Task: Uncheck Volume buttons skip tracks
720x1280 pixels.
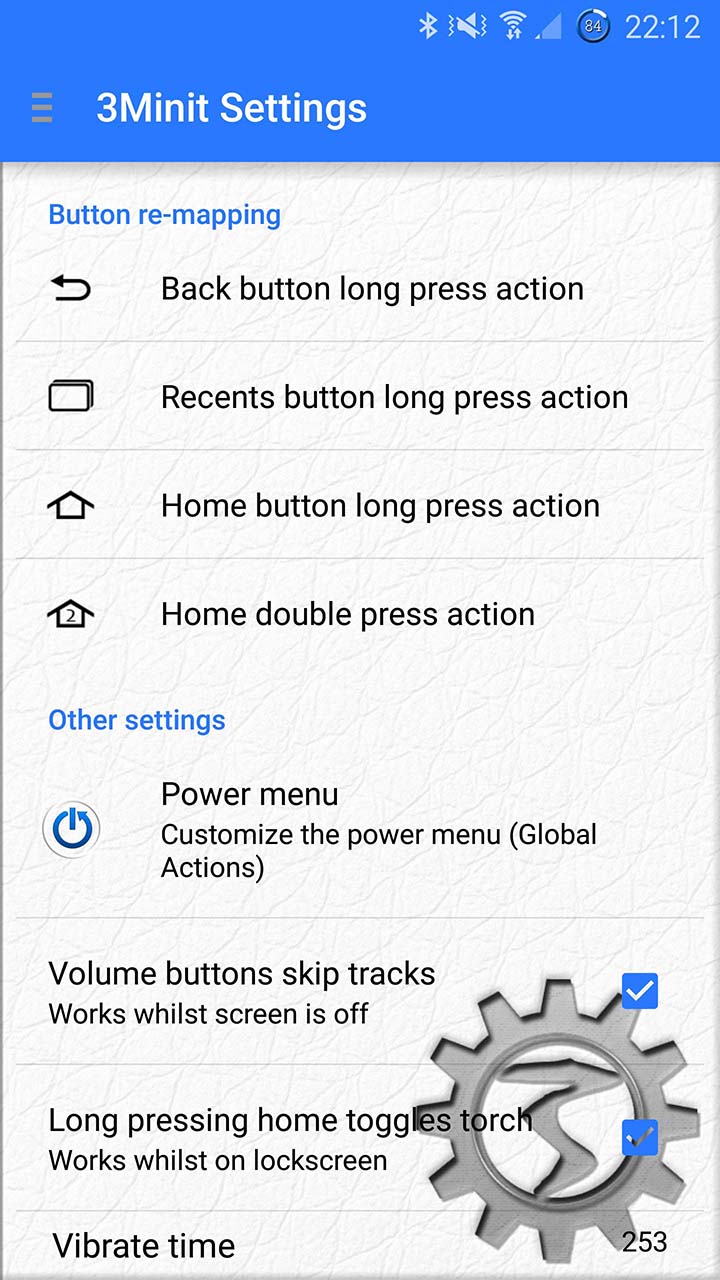Action: [640, 991]
